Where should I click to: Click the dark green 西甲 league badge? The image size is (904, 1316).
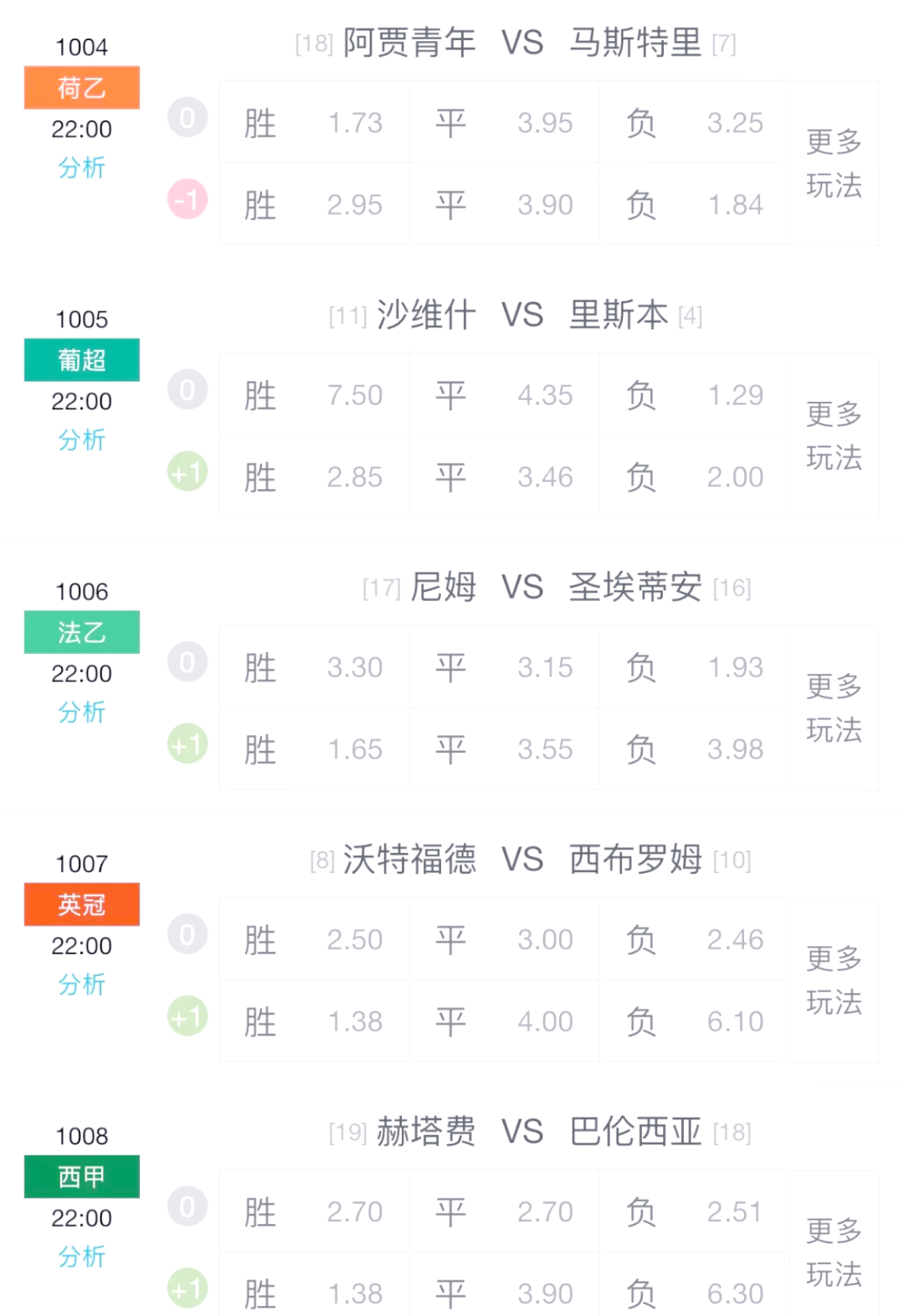click(81, 1177)
